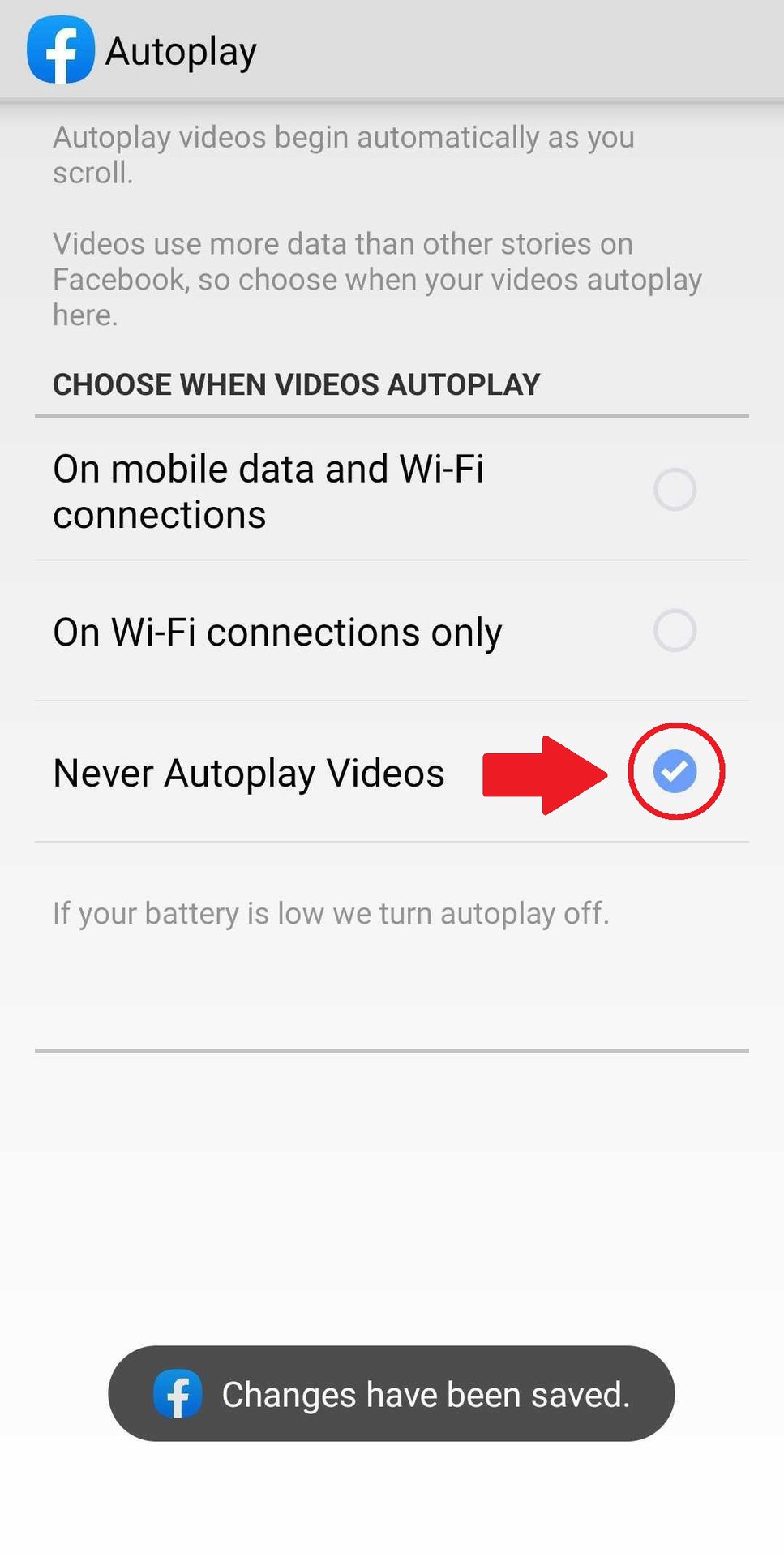The image size is (784, 1557).
Task: Select On mobile data and Wi-Fi connections
Action: (675, 490)
